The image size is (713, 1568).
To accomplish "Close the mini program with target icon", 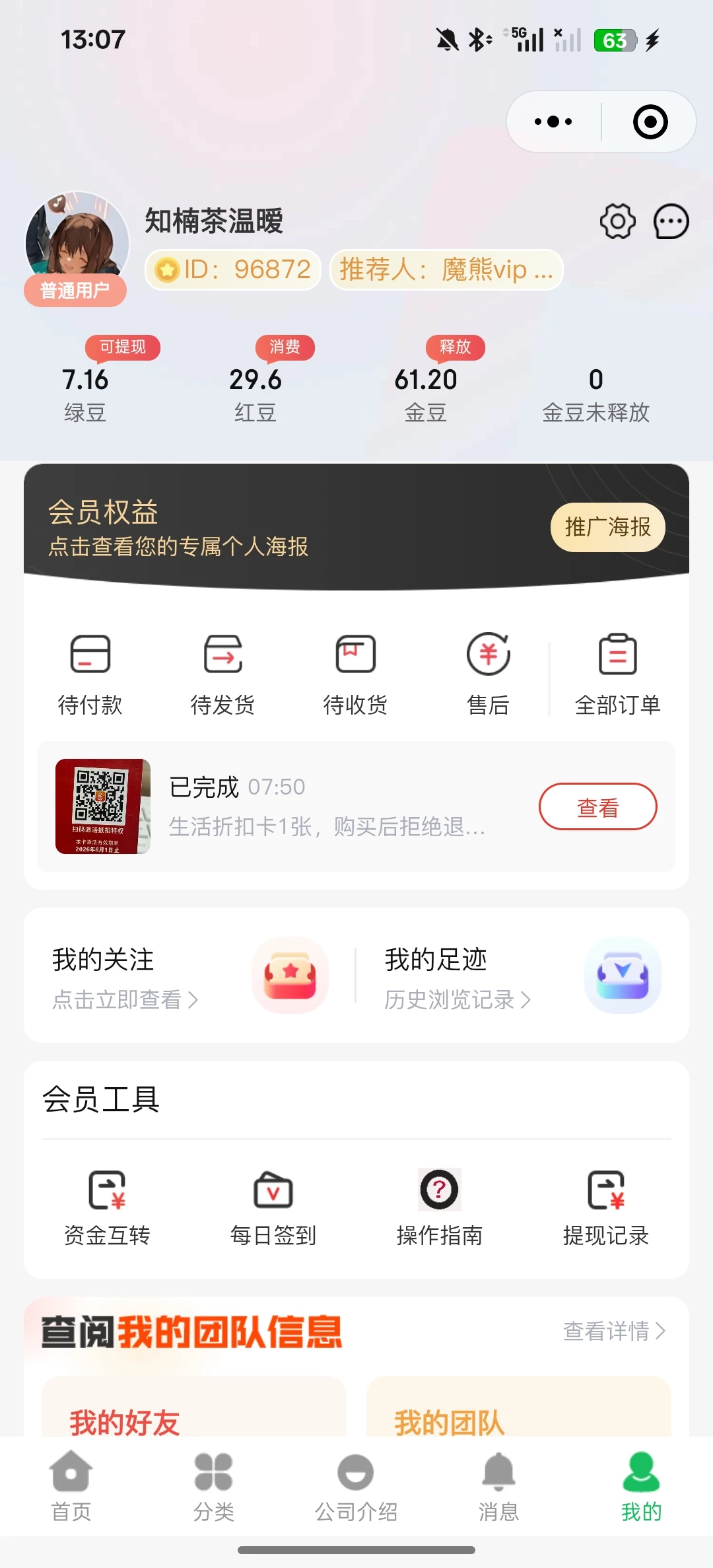I will pyautogui.click(x=650, y=122).
